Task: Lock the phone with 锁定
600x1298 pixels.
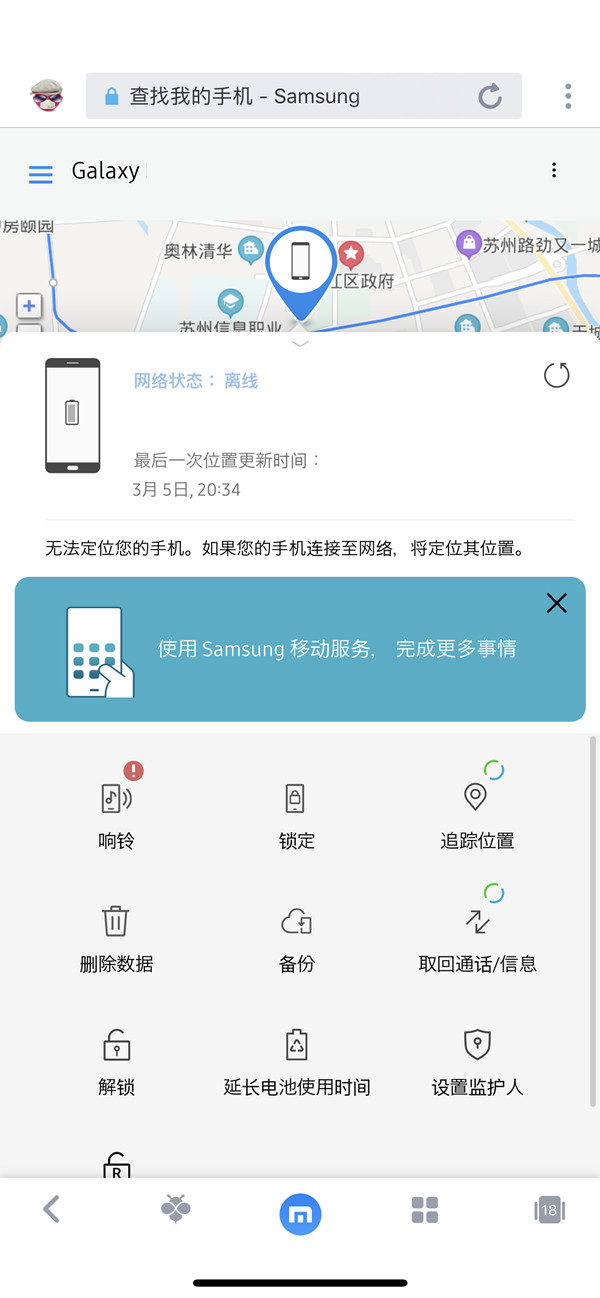Action: pyautogui.click(x=296, y=813)
